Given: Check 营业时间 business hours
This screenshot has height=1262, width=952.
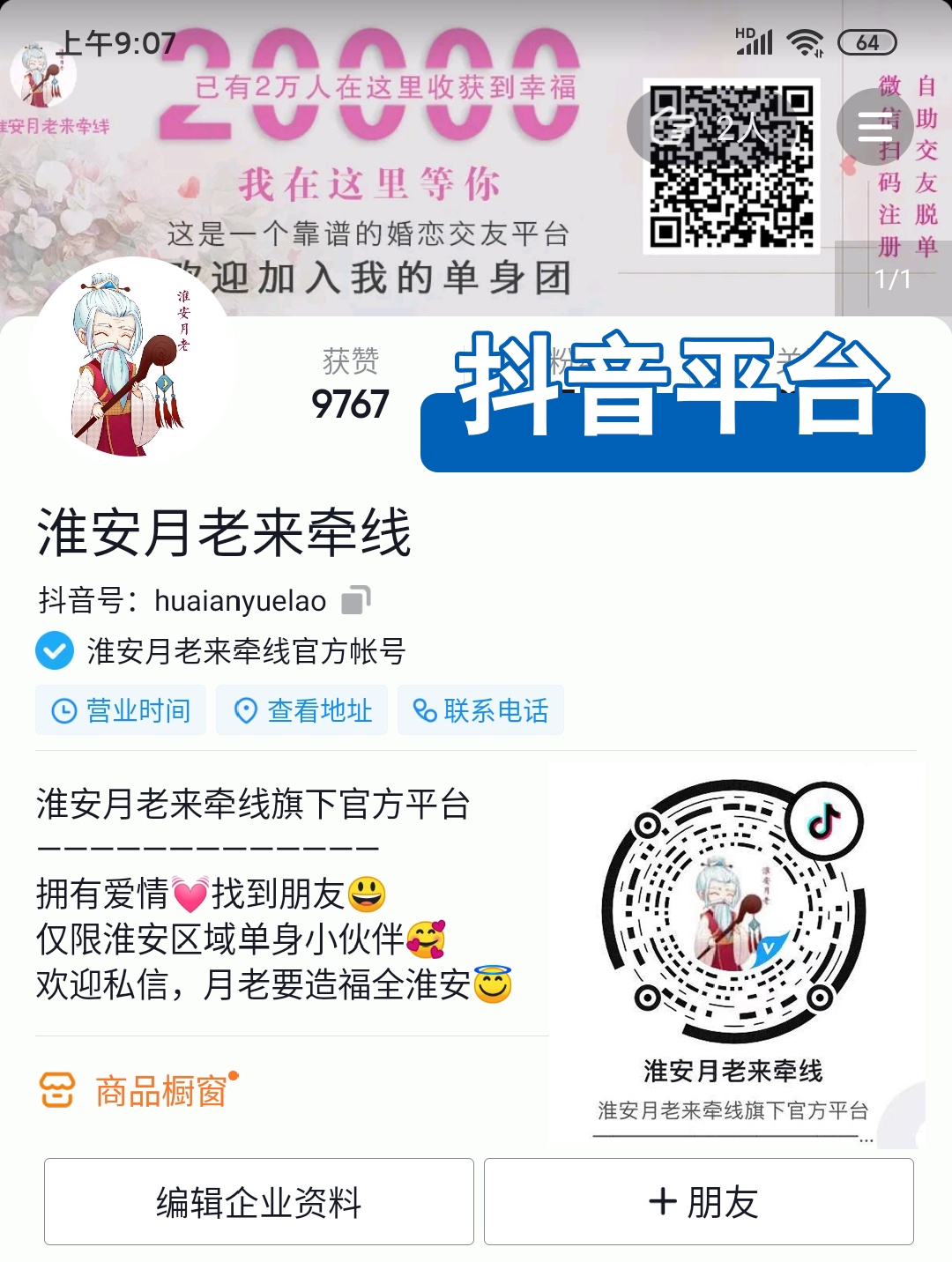Looking at the screenshot, I should [x=121, y=710].
